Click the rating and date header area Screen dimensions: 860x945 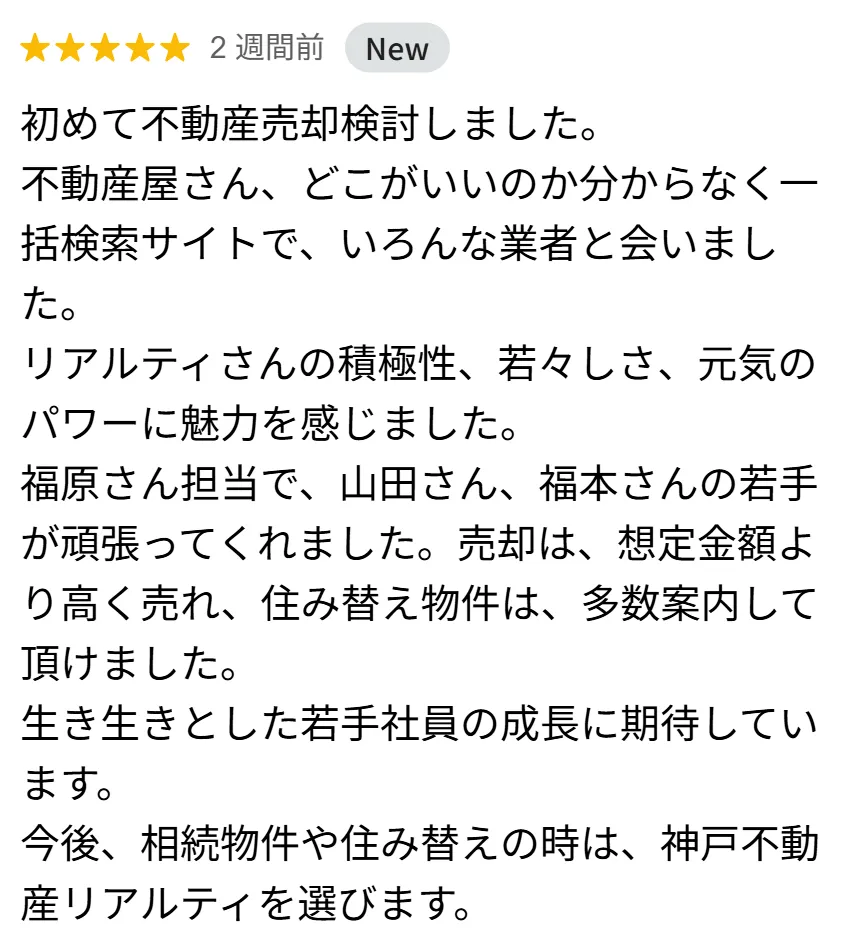click(x=230, y=47)
